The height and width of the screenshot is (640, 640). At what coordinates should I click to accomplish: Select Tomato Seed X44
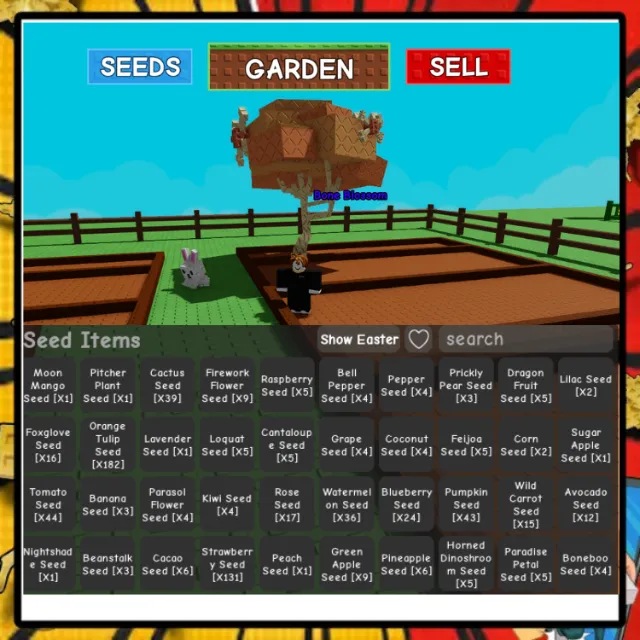(48, 504)
